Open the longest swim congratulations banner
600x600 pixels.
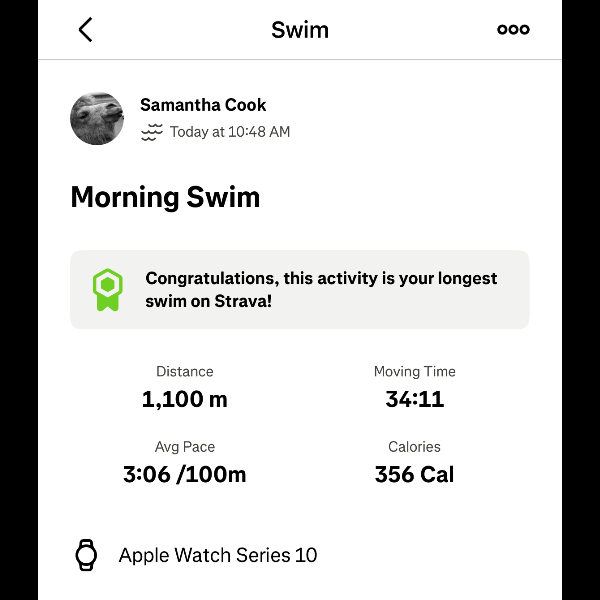300,289
